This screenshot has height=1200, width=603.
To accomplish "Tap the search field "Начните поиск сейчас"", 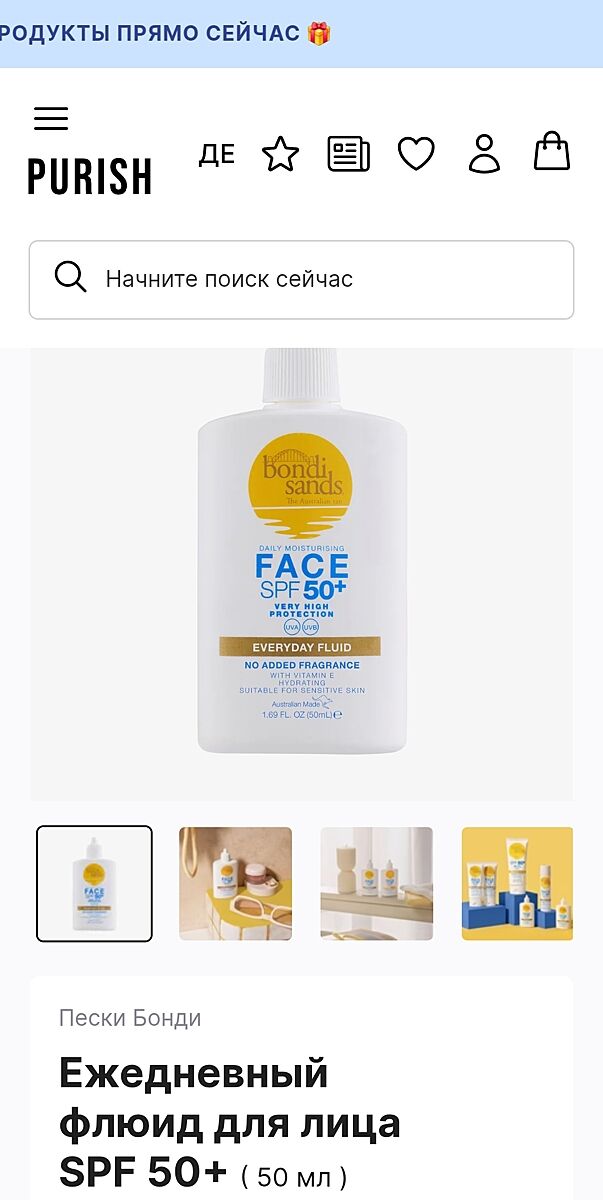I will [x=301, y=279].
